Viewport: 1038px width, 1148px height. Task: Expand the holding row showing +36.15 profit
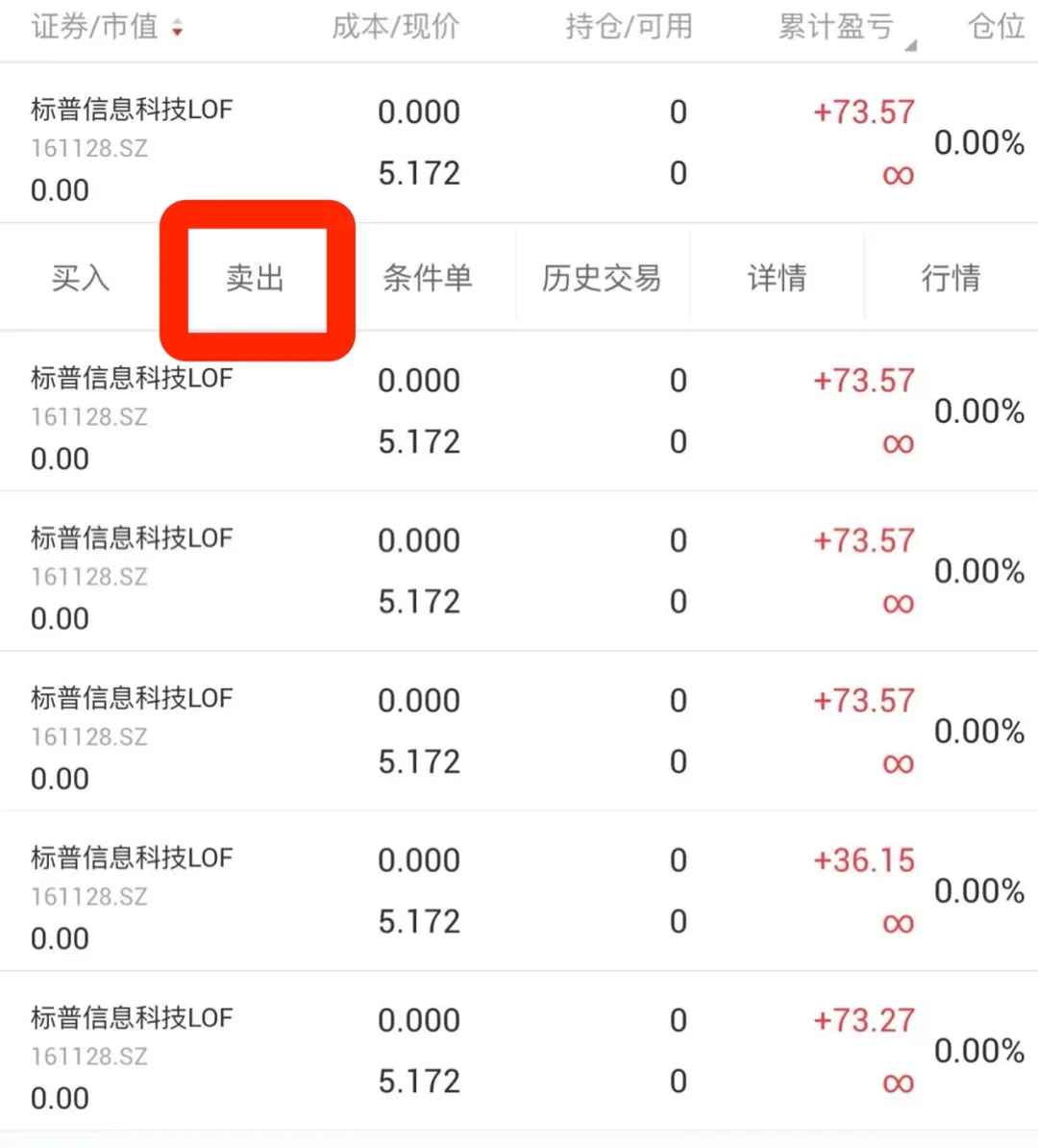pos(519,891)
